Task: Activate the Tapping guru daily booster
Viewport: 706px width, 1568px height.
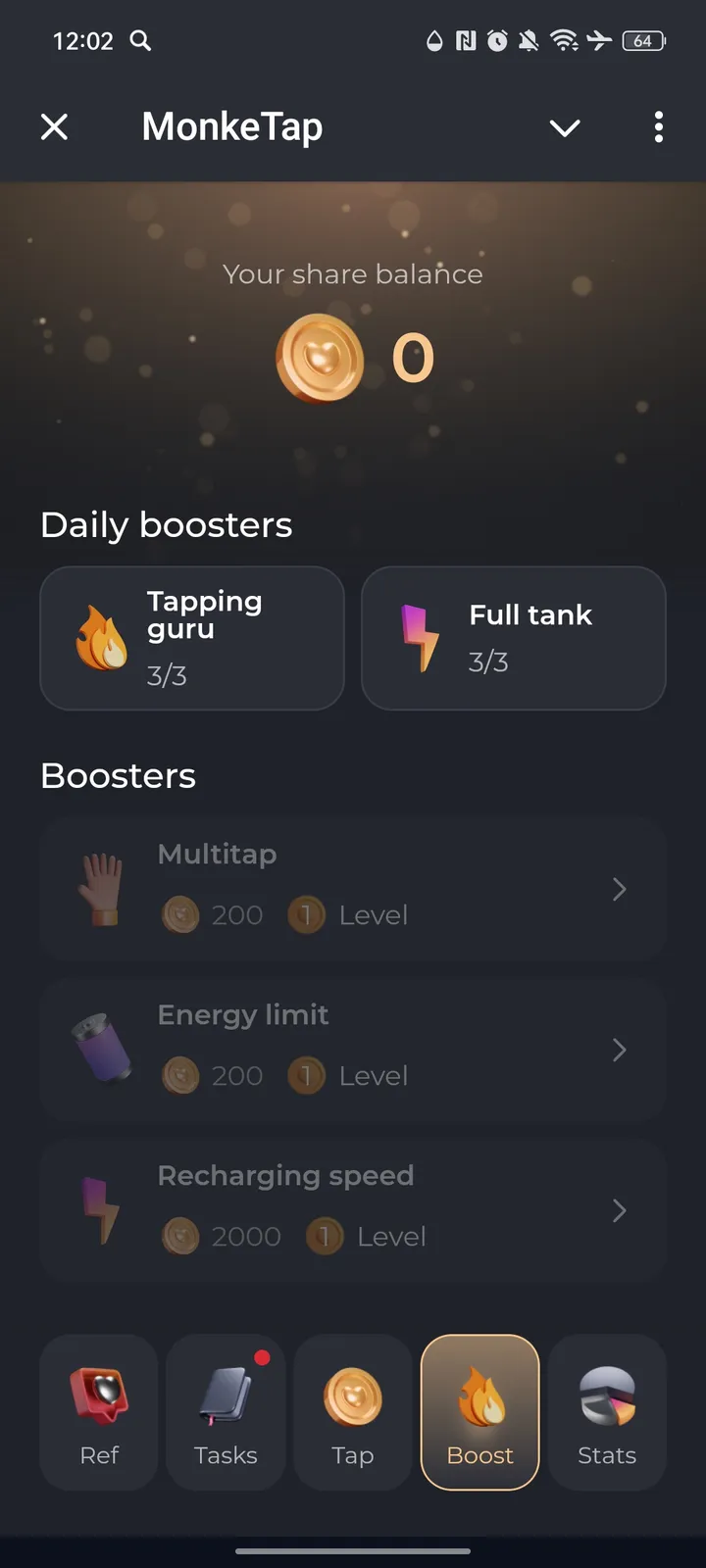Action: point(191,637)
